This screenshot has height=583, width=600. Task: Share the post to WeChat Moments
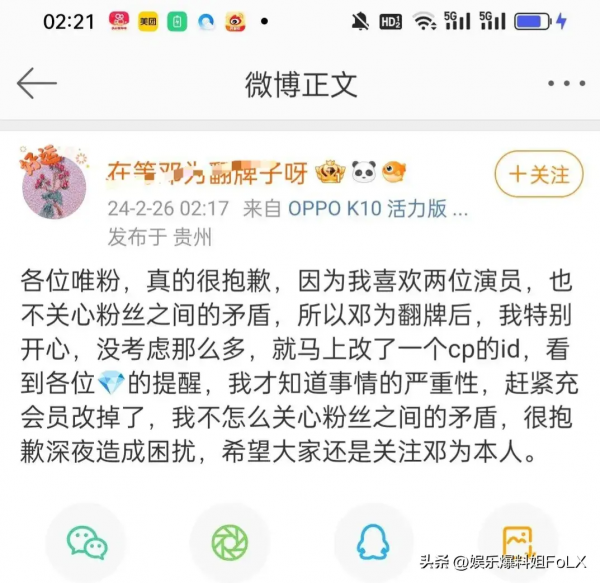230,542
